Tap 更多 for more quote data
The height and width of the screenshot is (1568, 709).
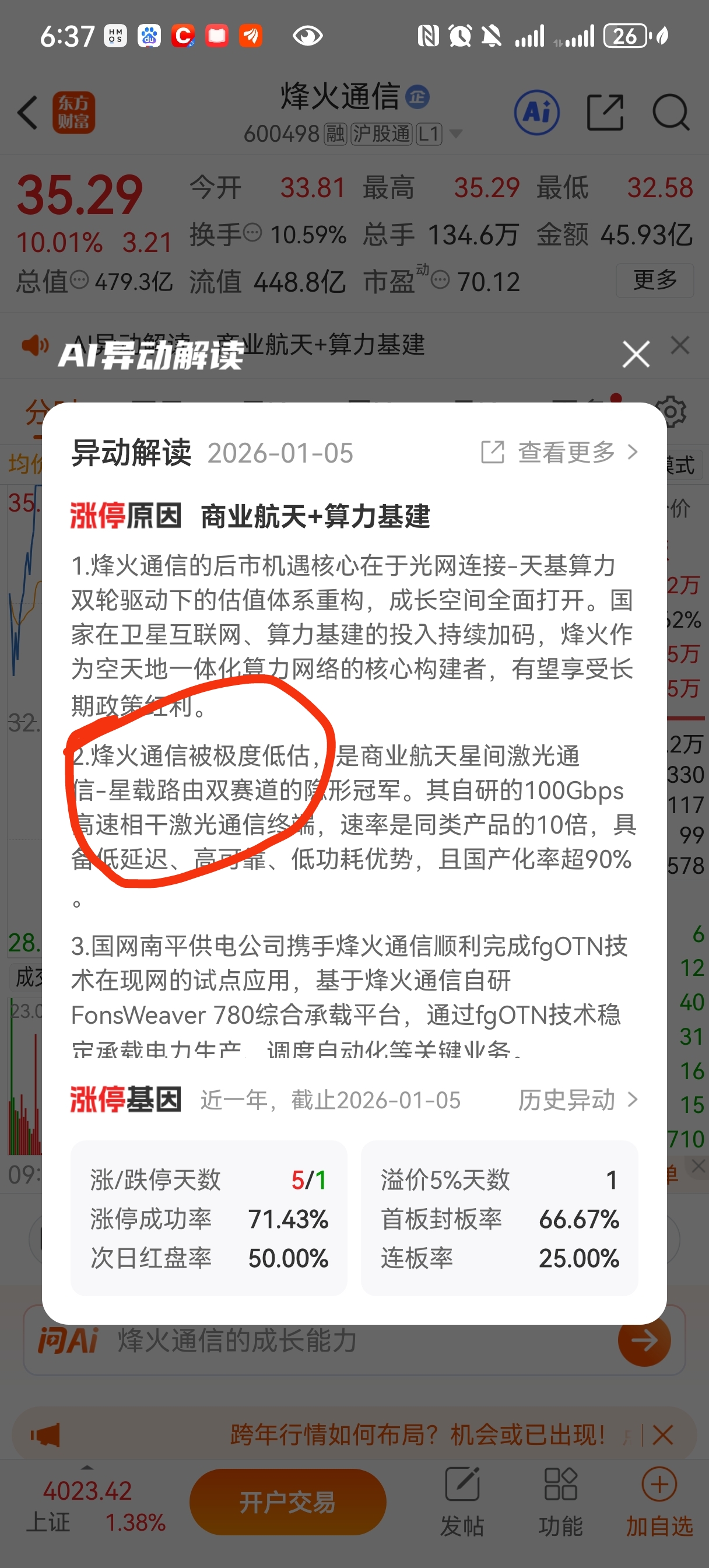(654, 280)
